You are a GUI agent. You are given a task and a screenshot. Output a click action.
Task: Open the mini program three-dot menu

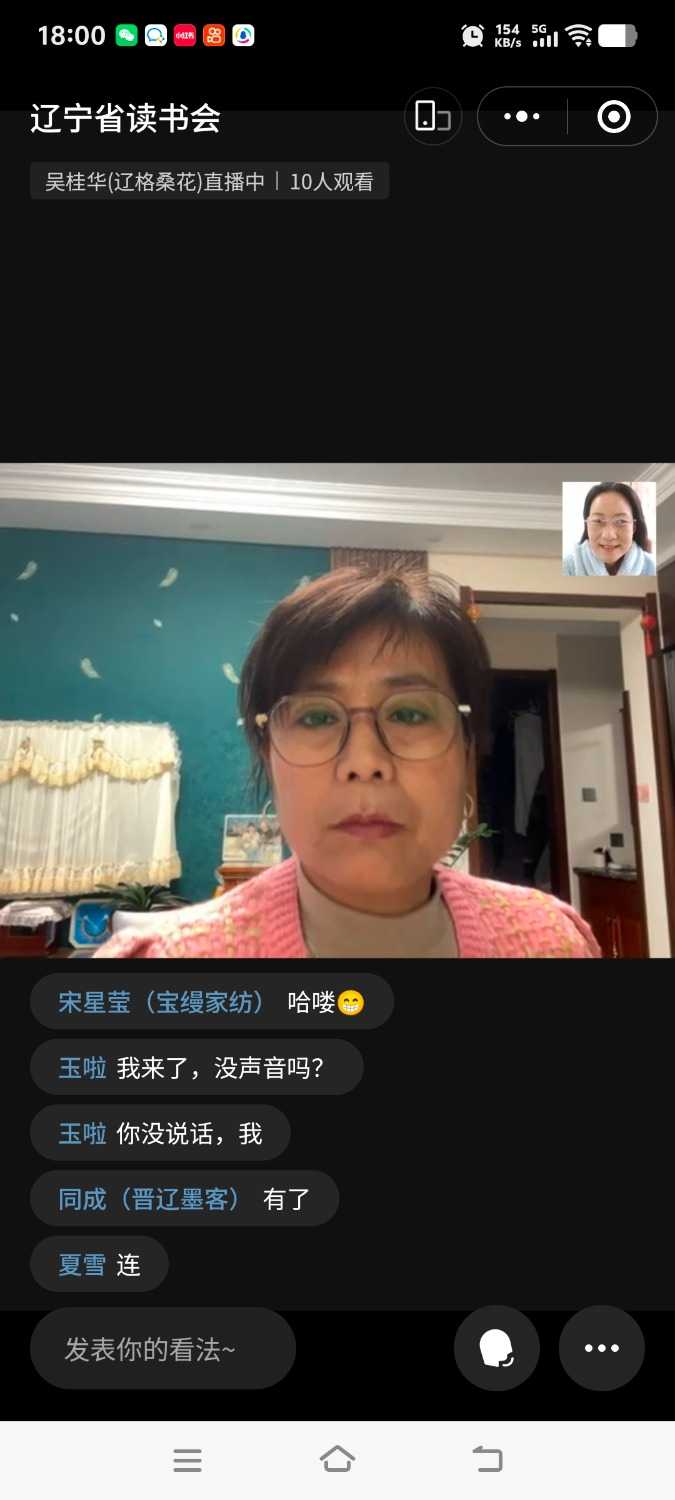522,117
